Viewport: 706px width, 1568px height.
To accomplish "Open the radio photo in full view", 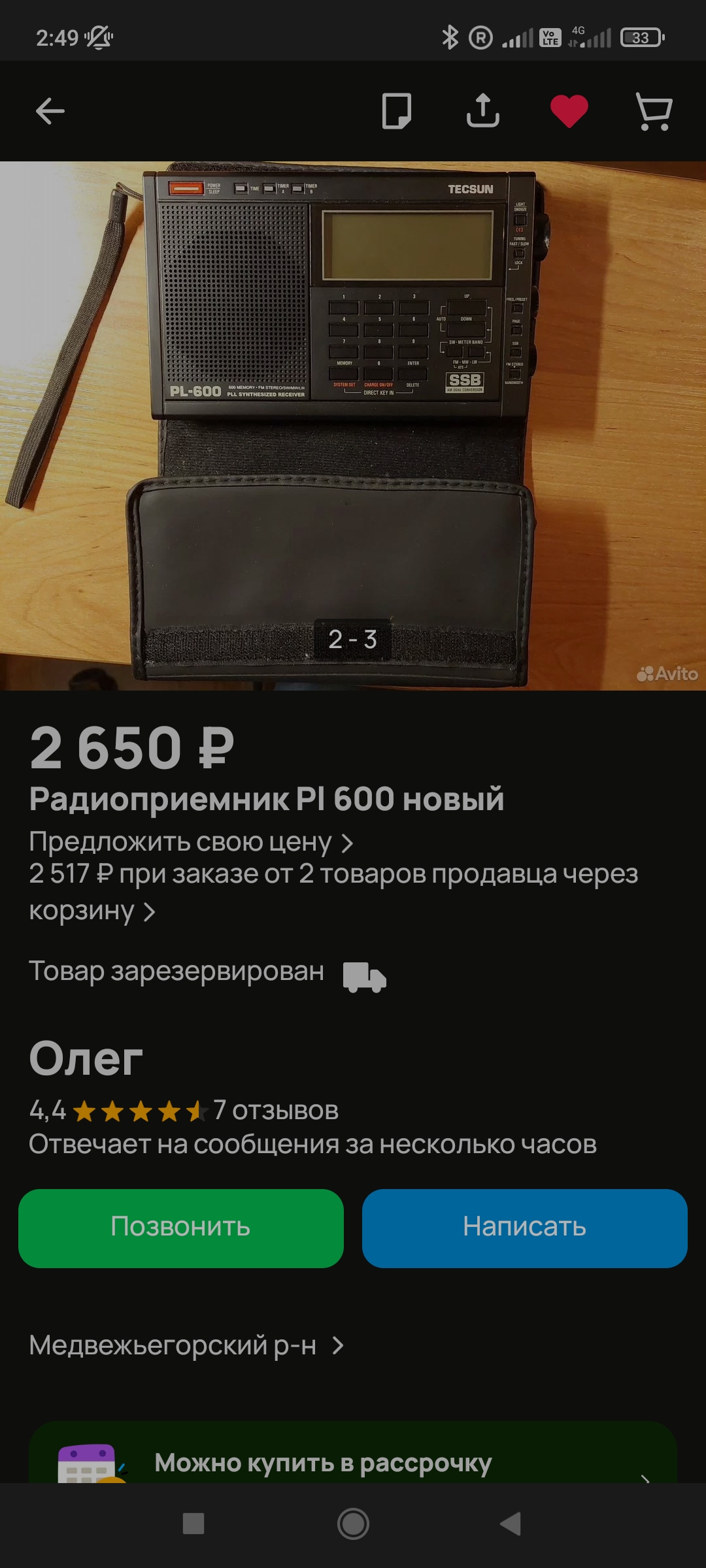I will pos(353,425).
